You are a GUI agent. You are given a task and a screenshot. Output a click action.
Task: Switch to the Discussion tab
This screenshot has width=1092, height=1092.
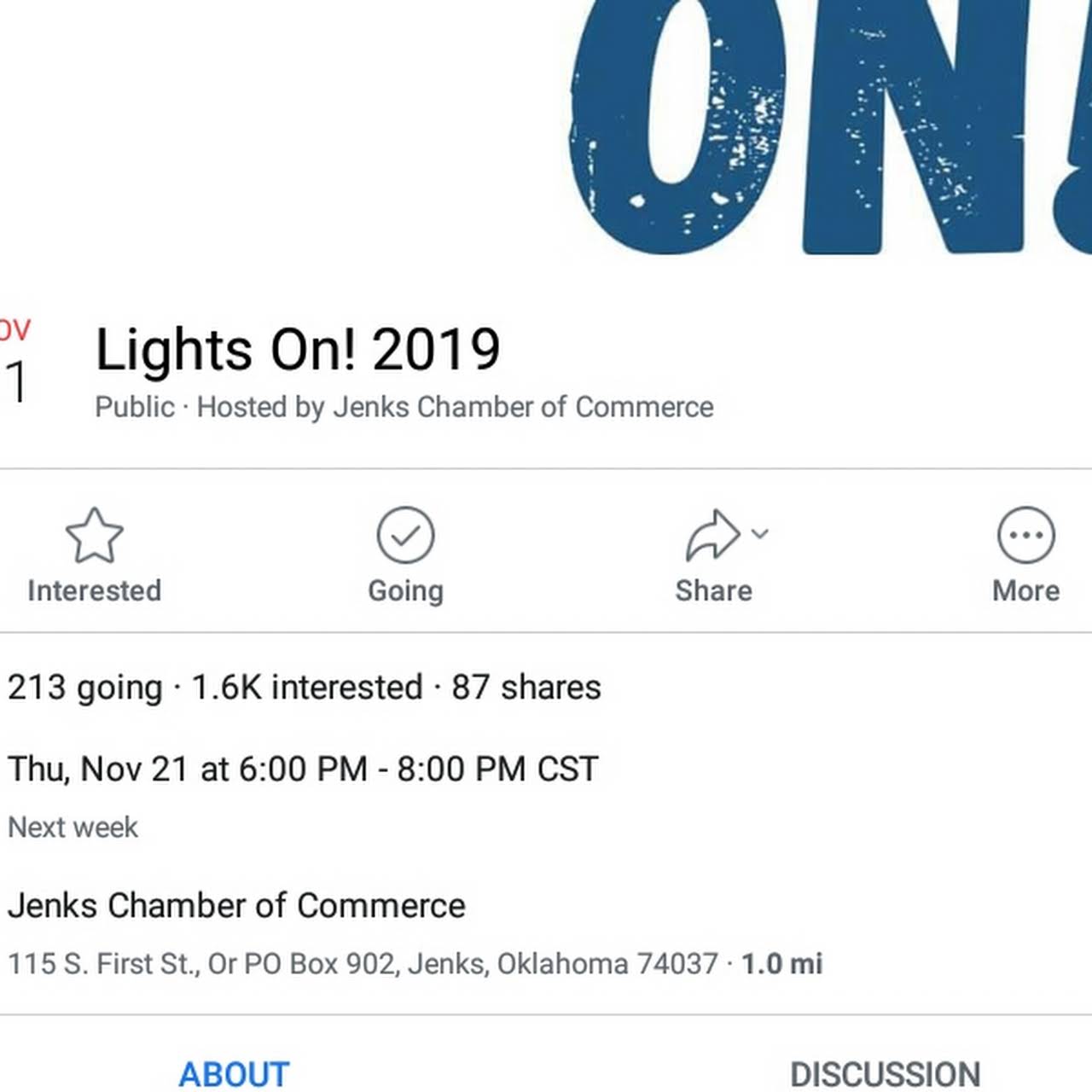point(885,1073)
